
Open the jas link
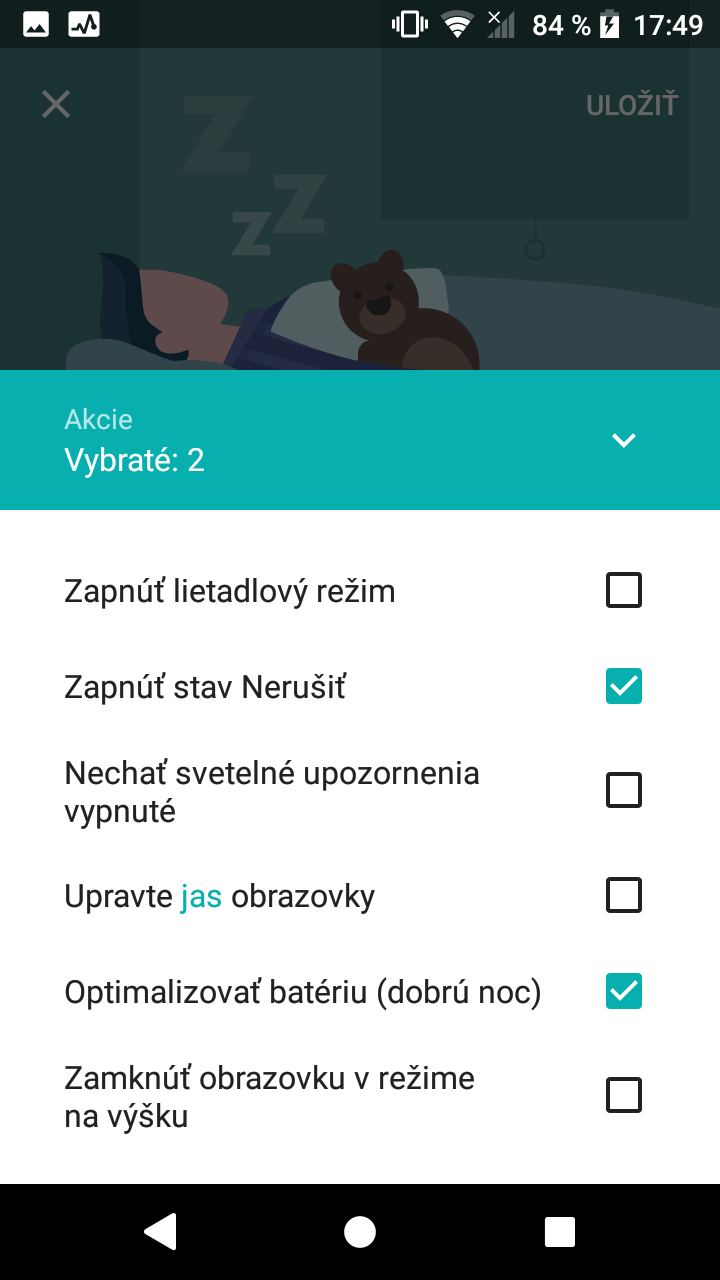[201, 896]
